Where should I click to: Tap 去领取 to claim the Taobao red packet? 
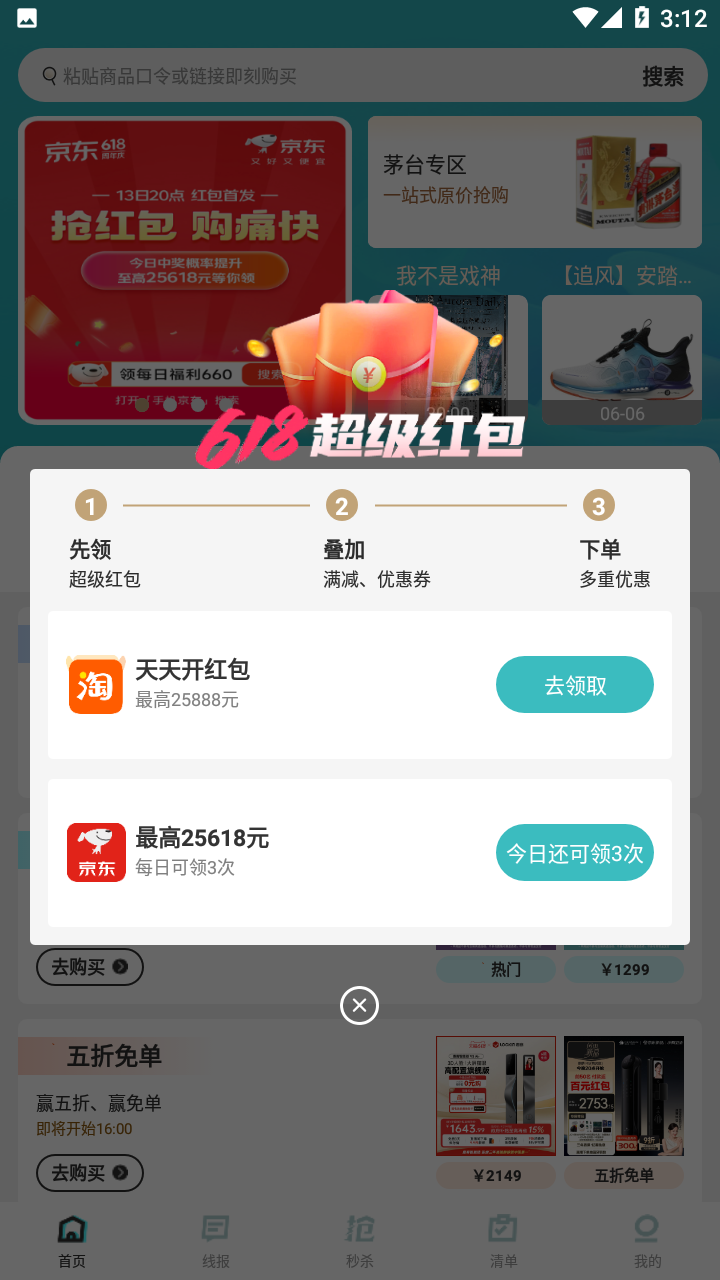tap(575, 684)
